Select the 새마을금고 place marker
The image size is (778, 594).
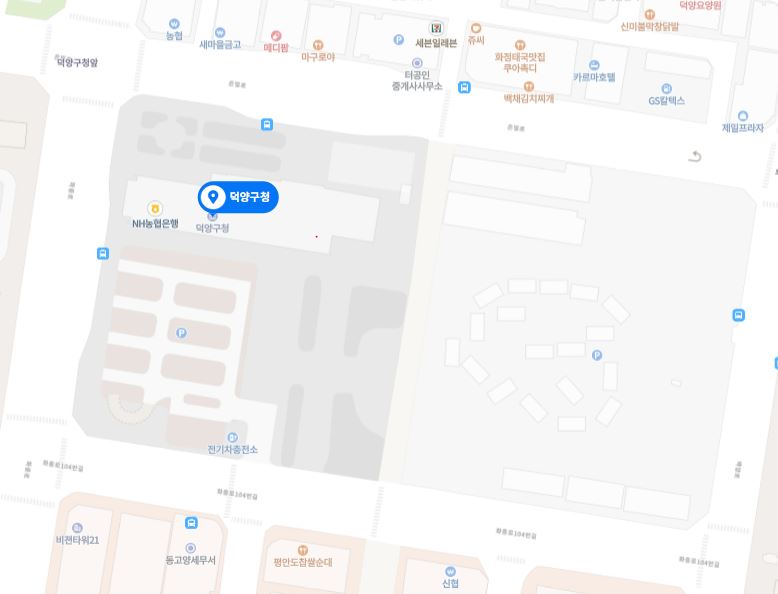[x=220, y=33]
